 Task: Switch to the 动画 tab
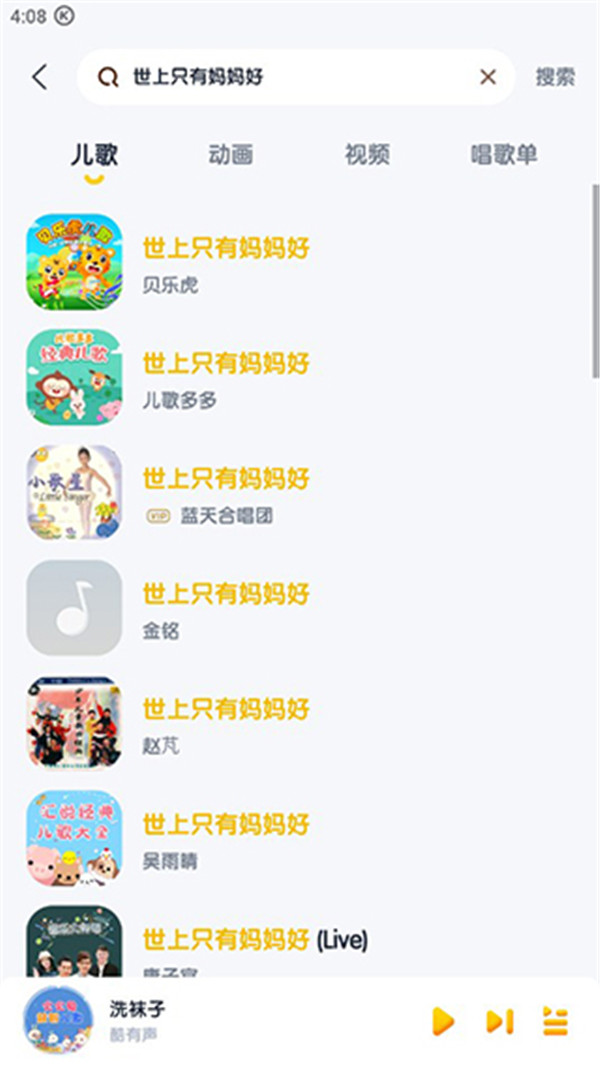pyautogui.click(x=231, y=155)
